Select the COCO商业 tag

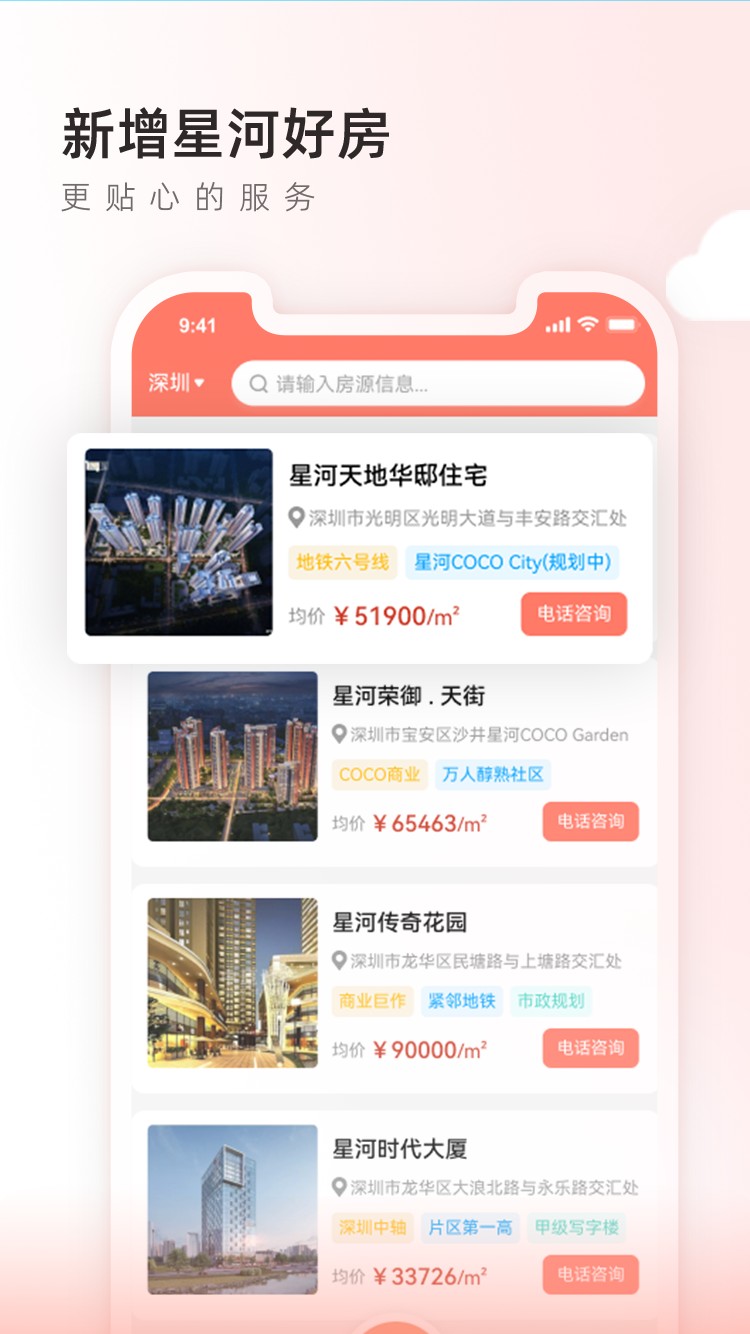pyautogui.click(x=380, y=775)
